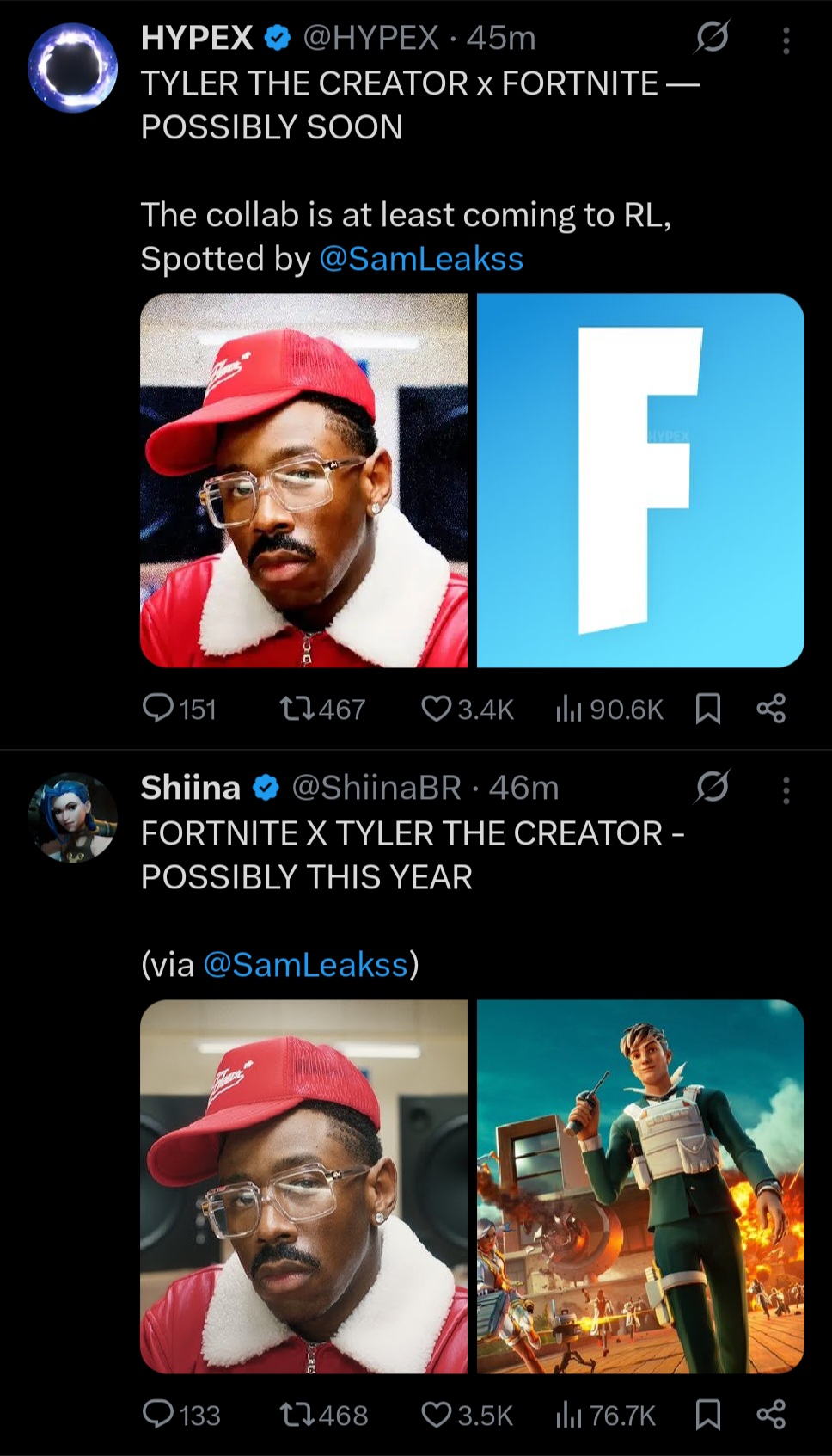832x1456 pixels.
Task: Open overflow menu on Shiina's tweet
Action: click(786, 789)
